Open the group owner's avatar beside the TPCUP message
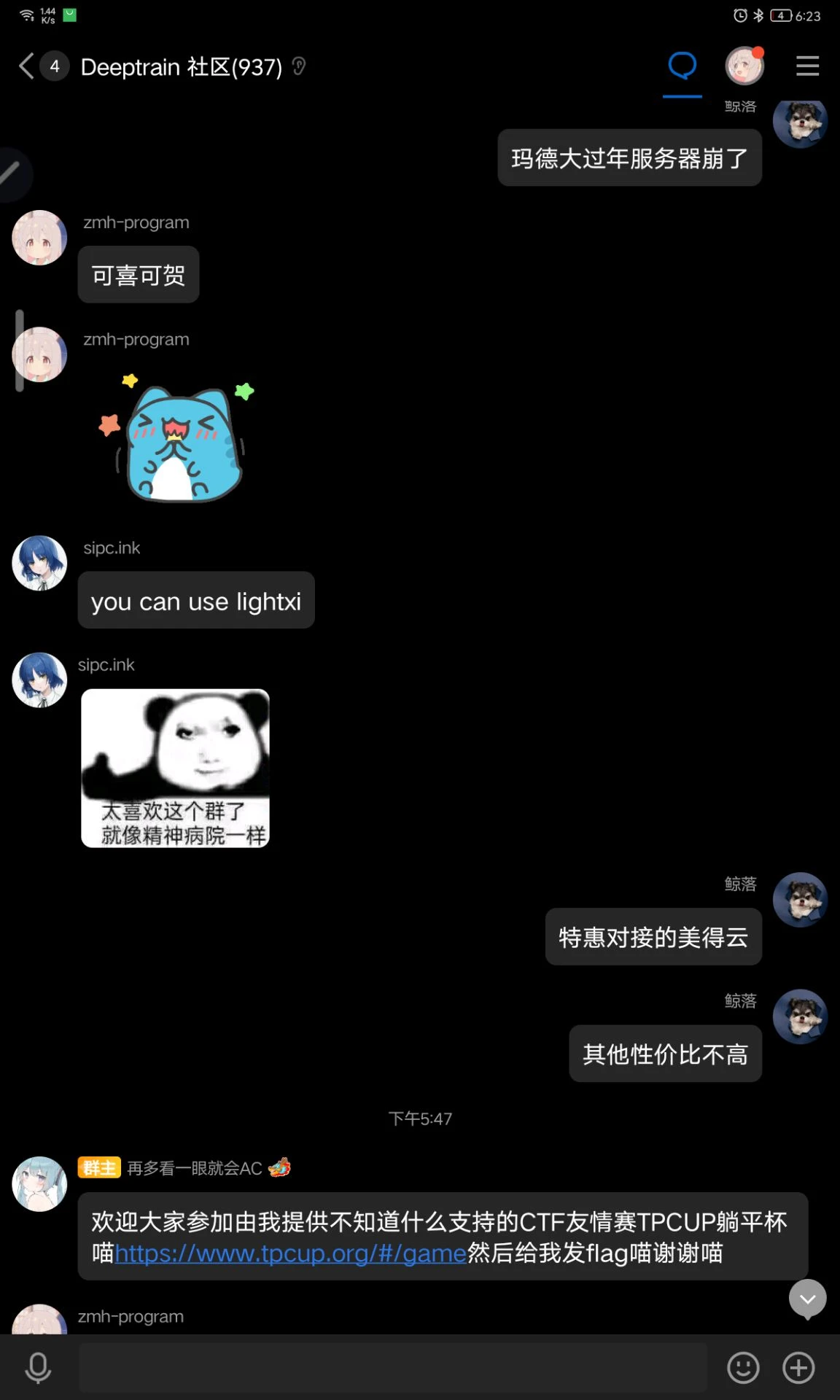The width and height of the screenshot is (840, 1400). coord(39,1183)
